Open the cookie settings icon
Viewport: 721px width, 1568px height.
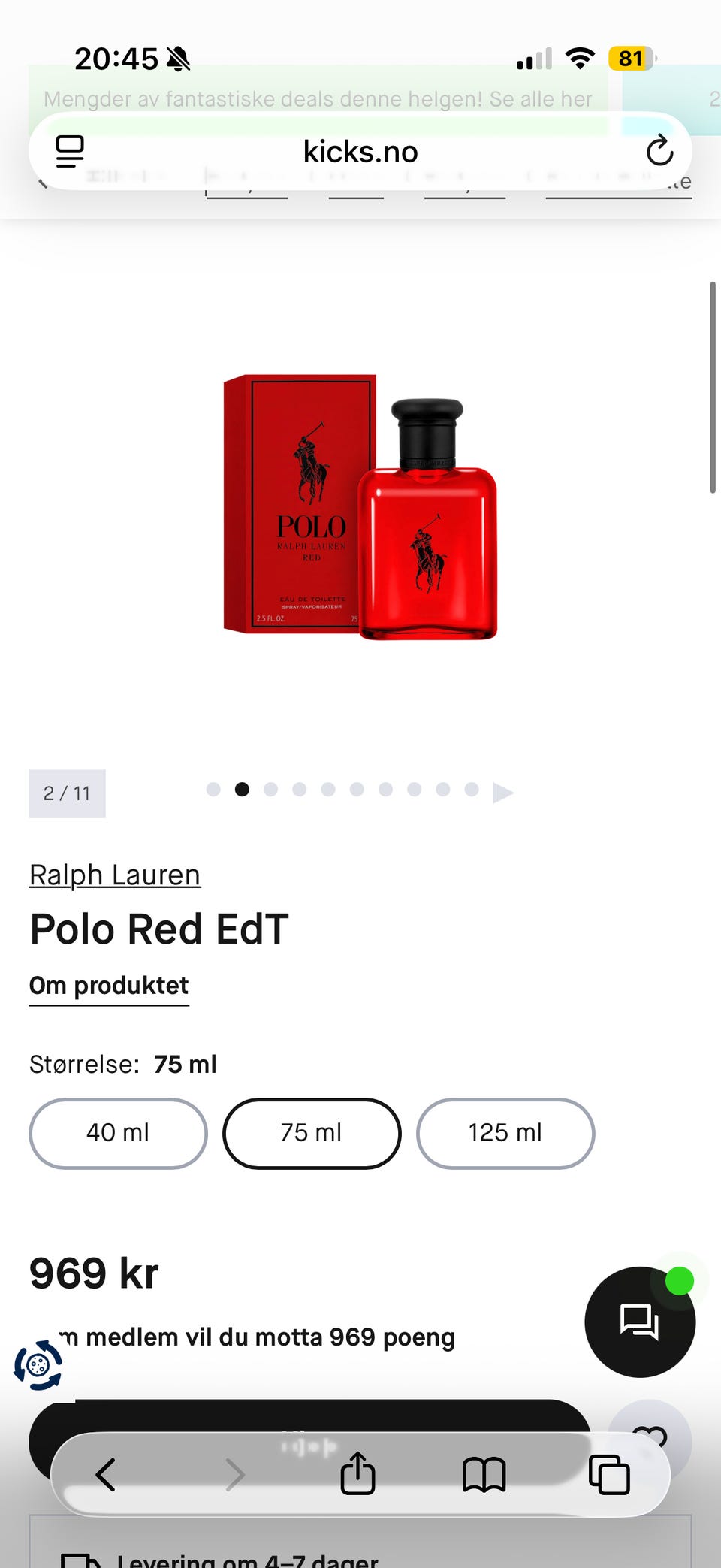click(x=38, y=1364)
